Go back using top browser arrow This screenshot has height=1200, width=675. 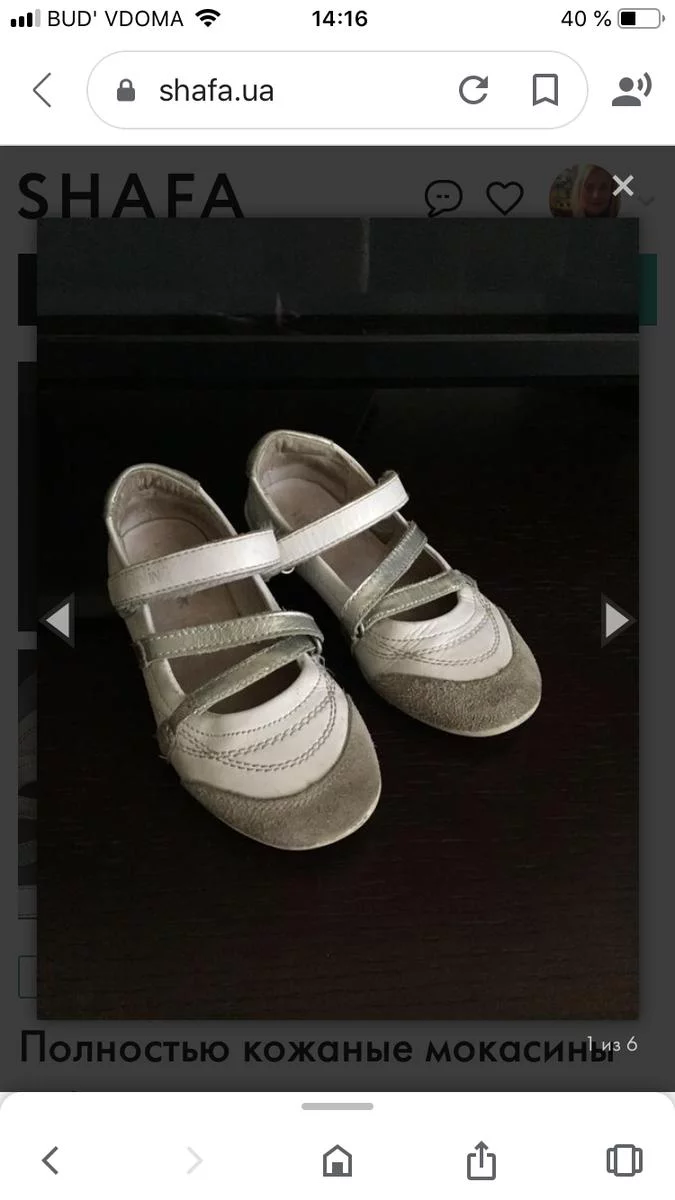tap(42, 91)
